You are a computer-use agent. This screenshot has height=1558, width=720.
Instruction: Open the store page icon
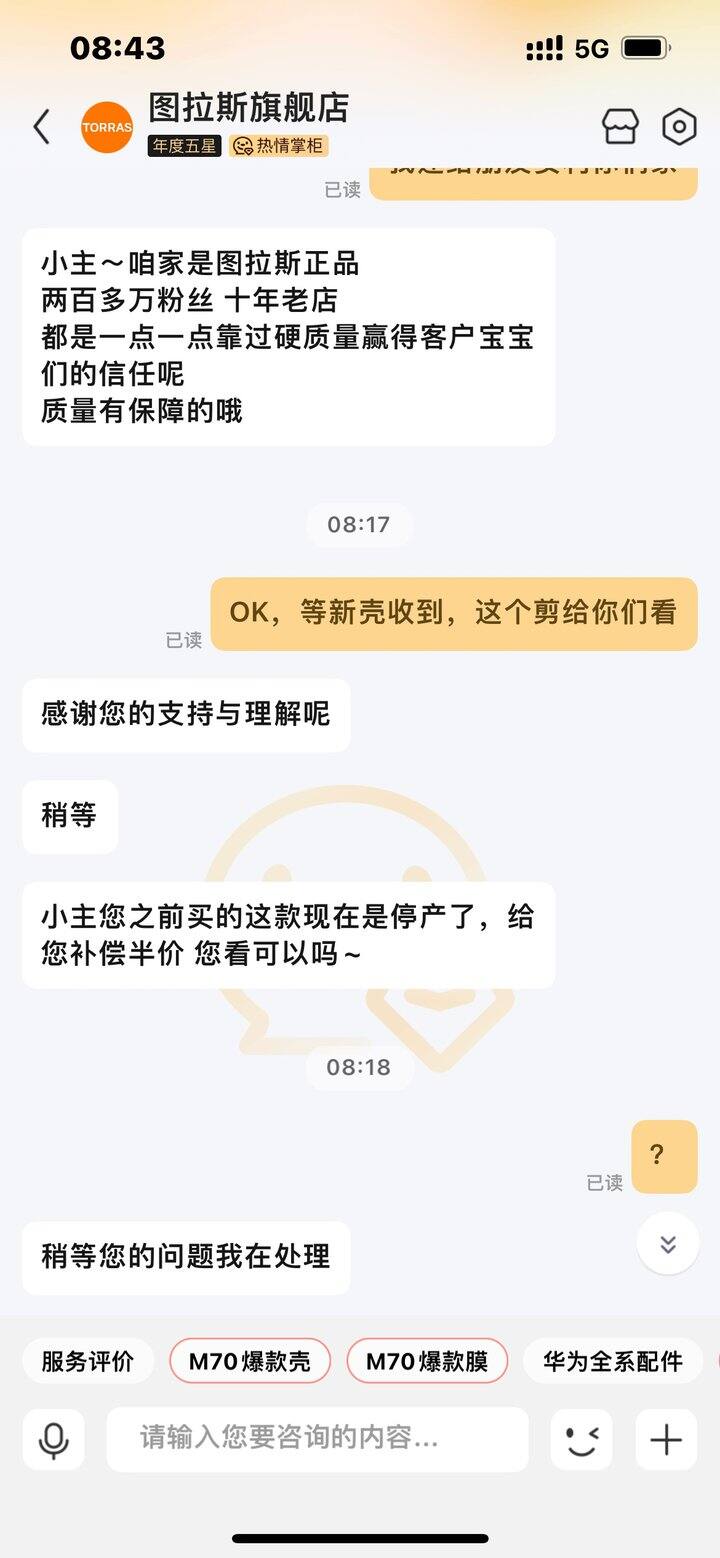click(620, 127)
